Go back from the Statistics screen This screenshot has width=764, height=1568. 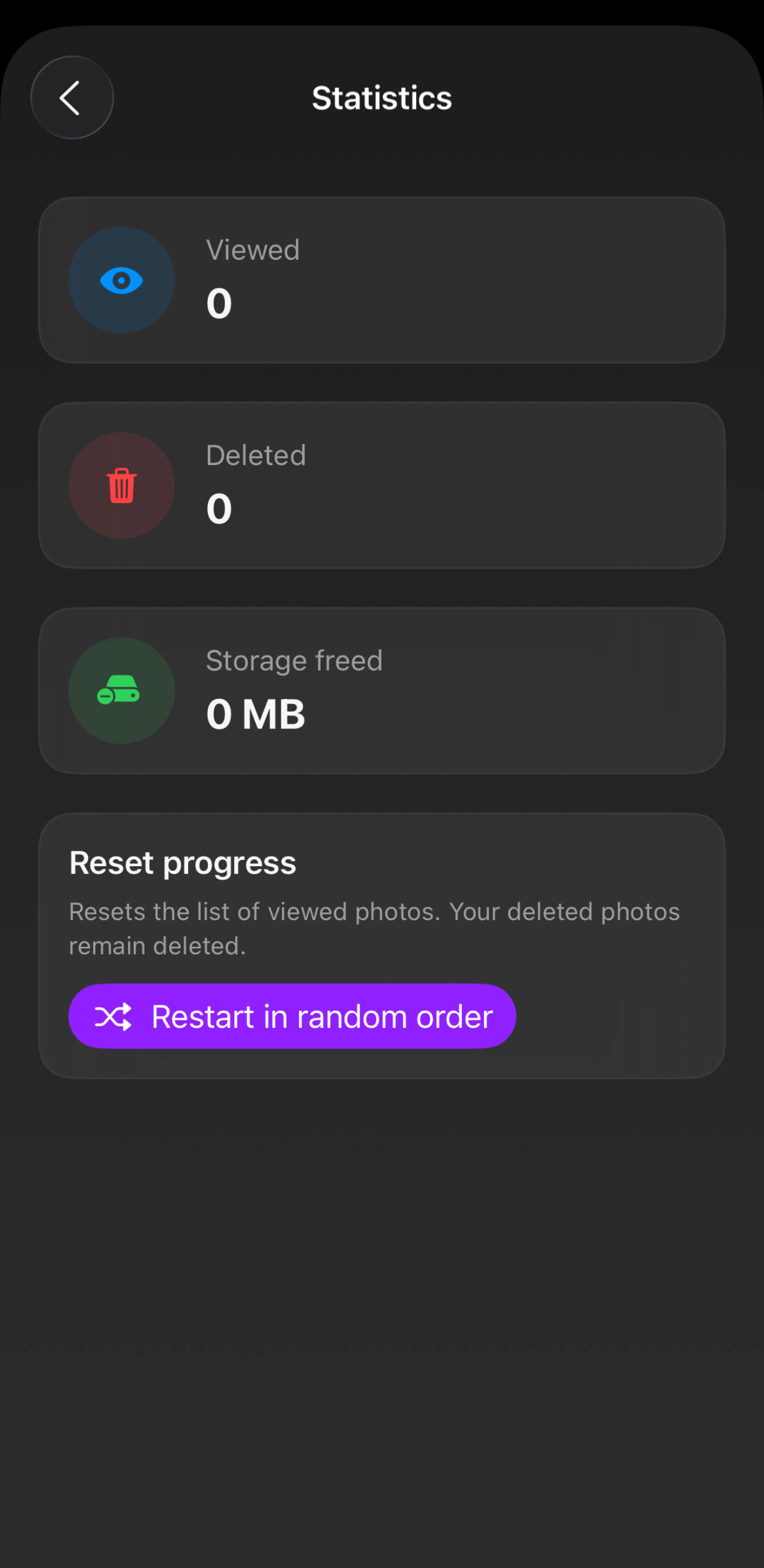(x=72, y=97)
